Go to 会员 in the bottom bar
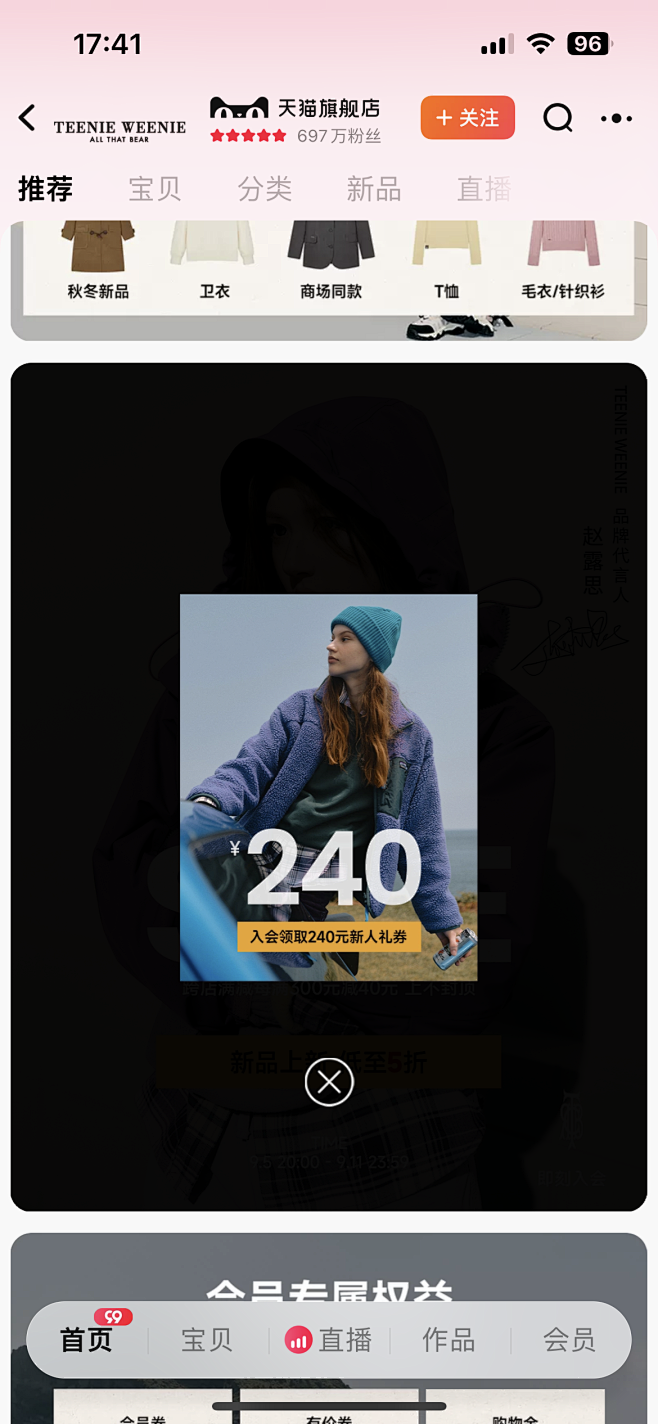 click(569, 1340)
